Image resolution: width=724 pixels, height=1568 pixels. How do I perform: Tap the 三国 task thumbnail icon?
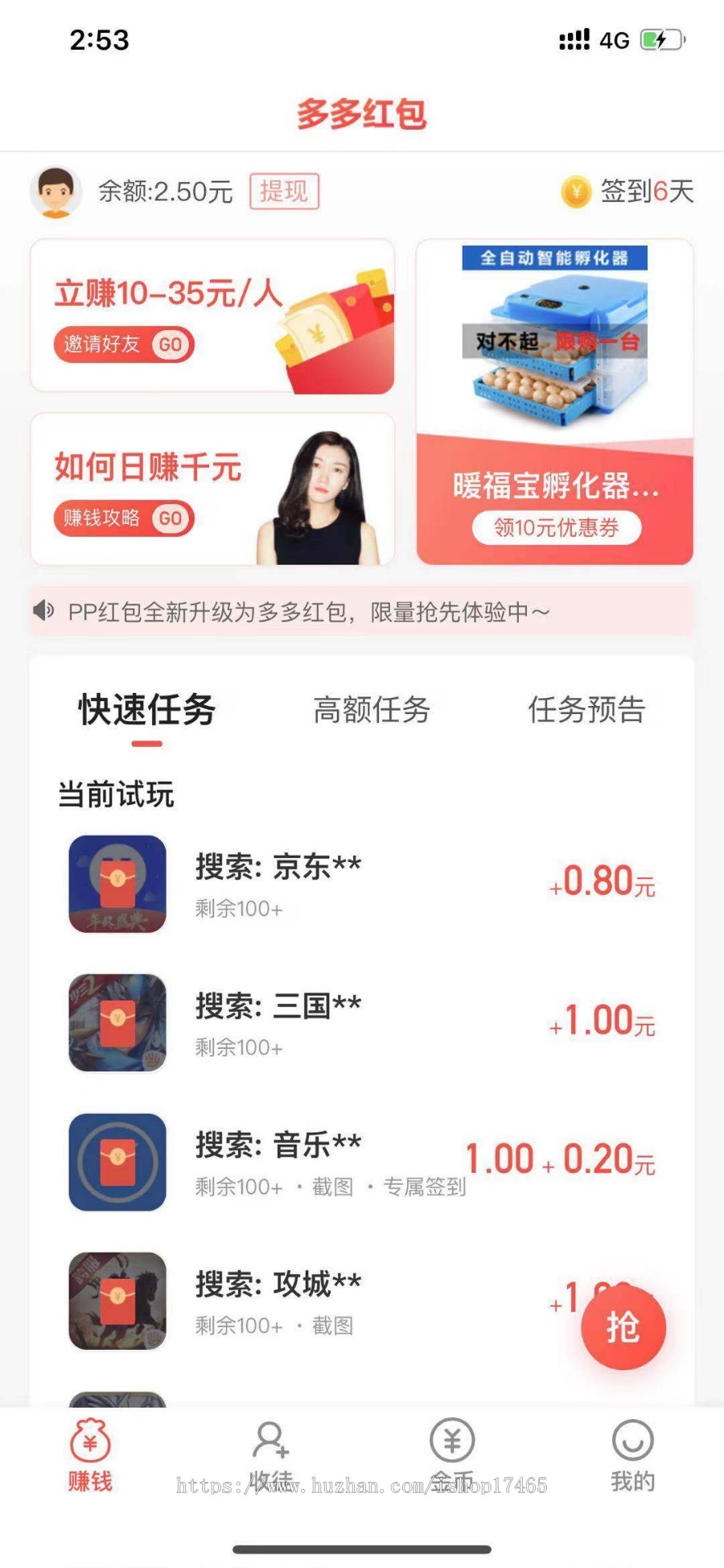[x=117, y=1022]
